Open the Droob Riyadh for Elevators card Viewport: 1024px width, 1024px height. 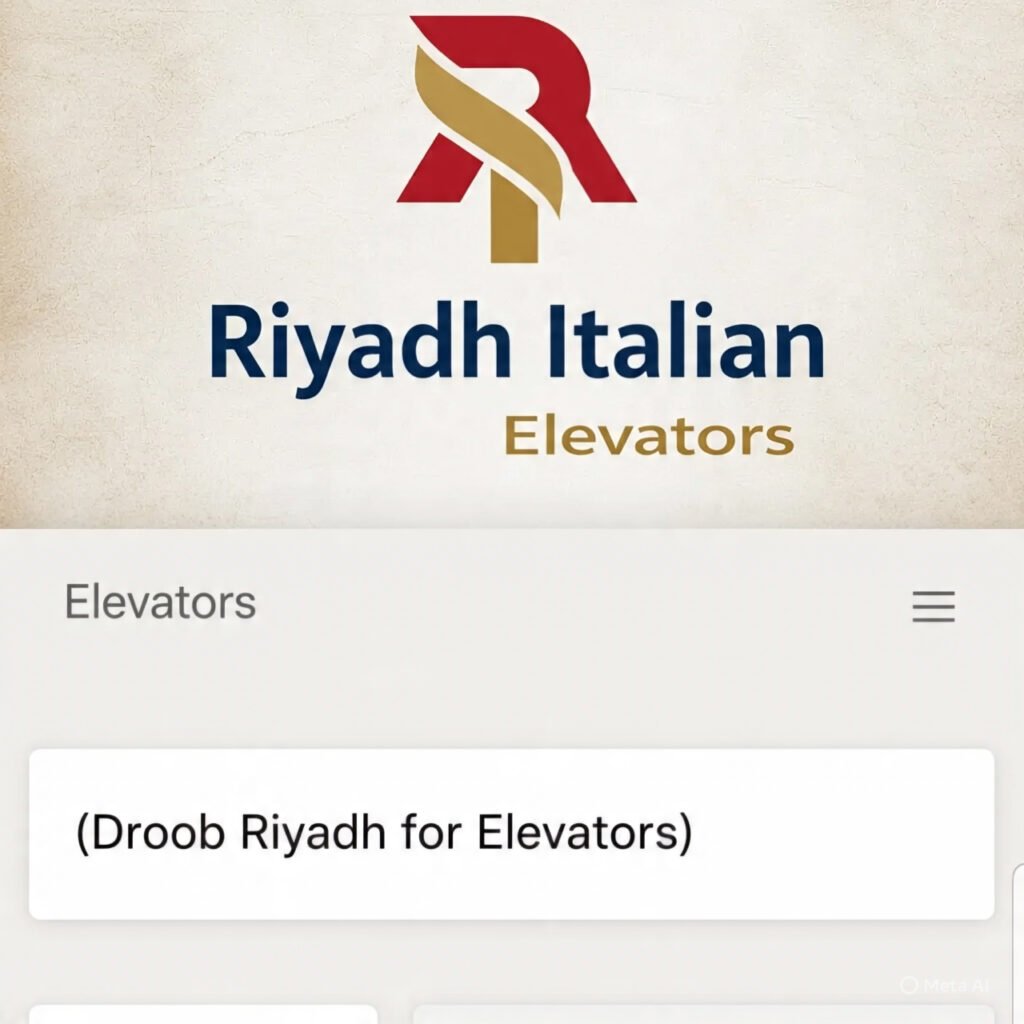[x=511, y=833]
